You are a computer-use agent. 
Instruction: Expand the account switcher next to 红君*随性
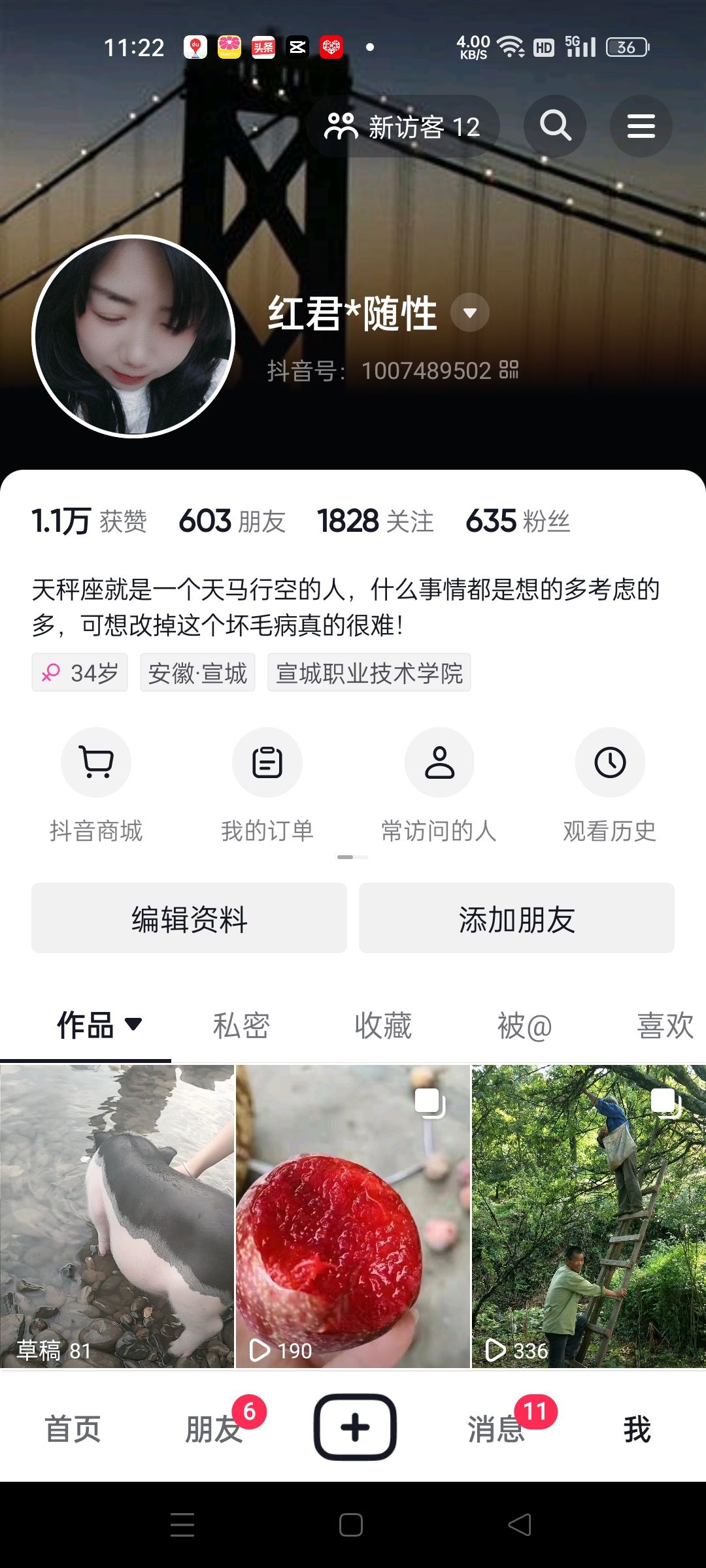(x=469, y=313)
